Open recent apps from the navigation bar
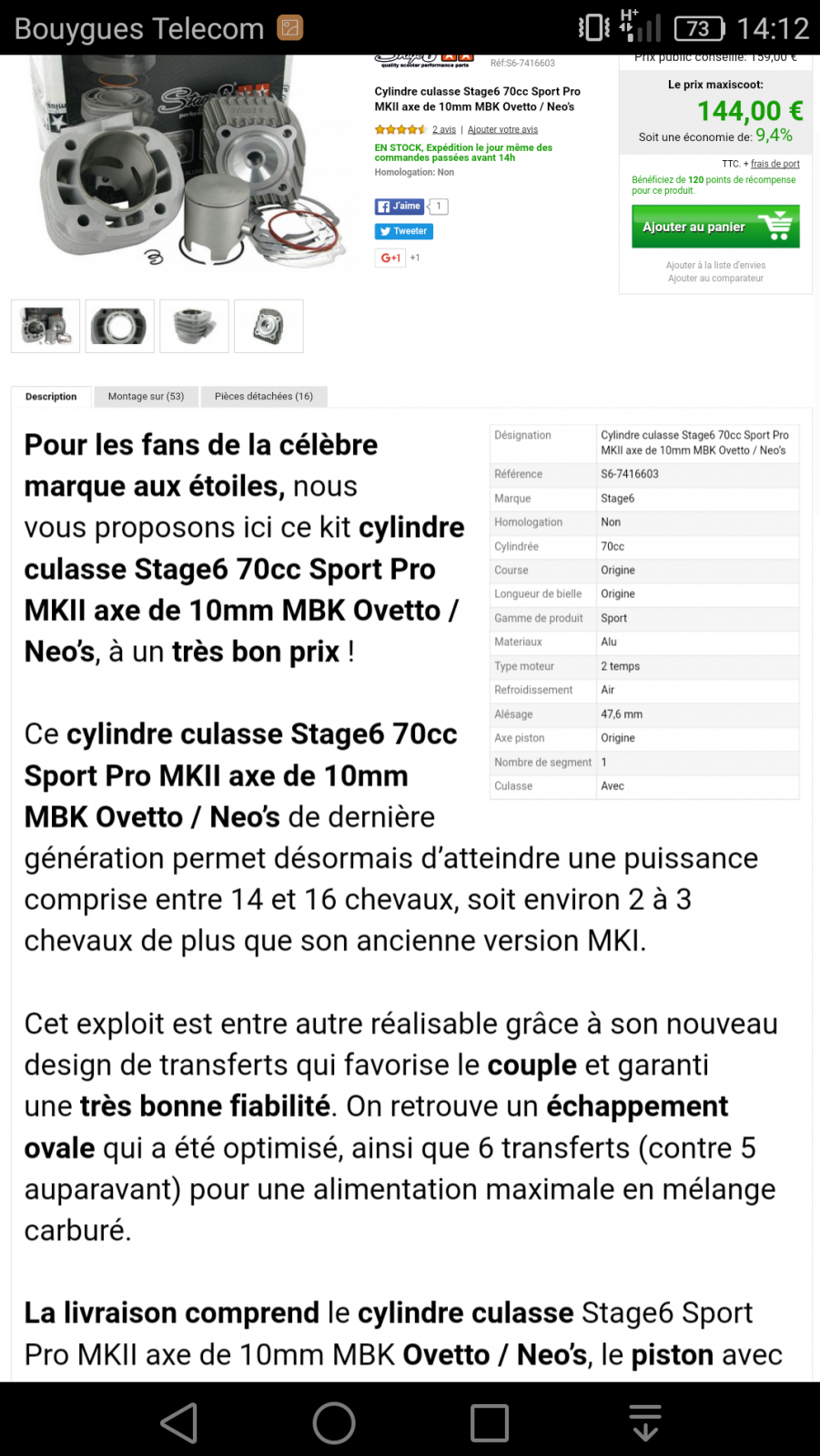This screenshot has height=1456, width=820. pos(490,1422)
